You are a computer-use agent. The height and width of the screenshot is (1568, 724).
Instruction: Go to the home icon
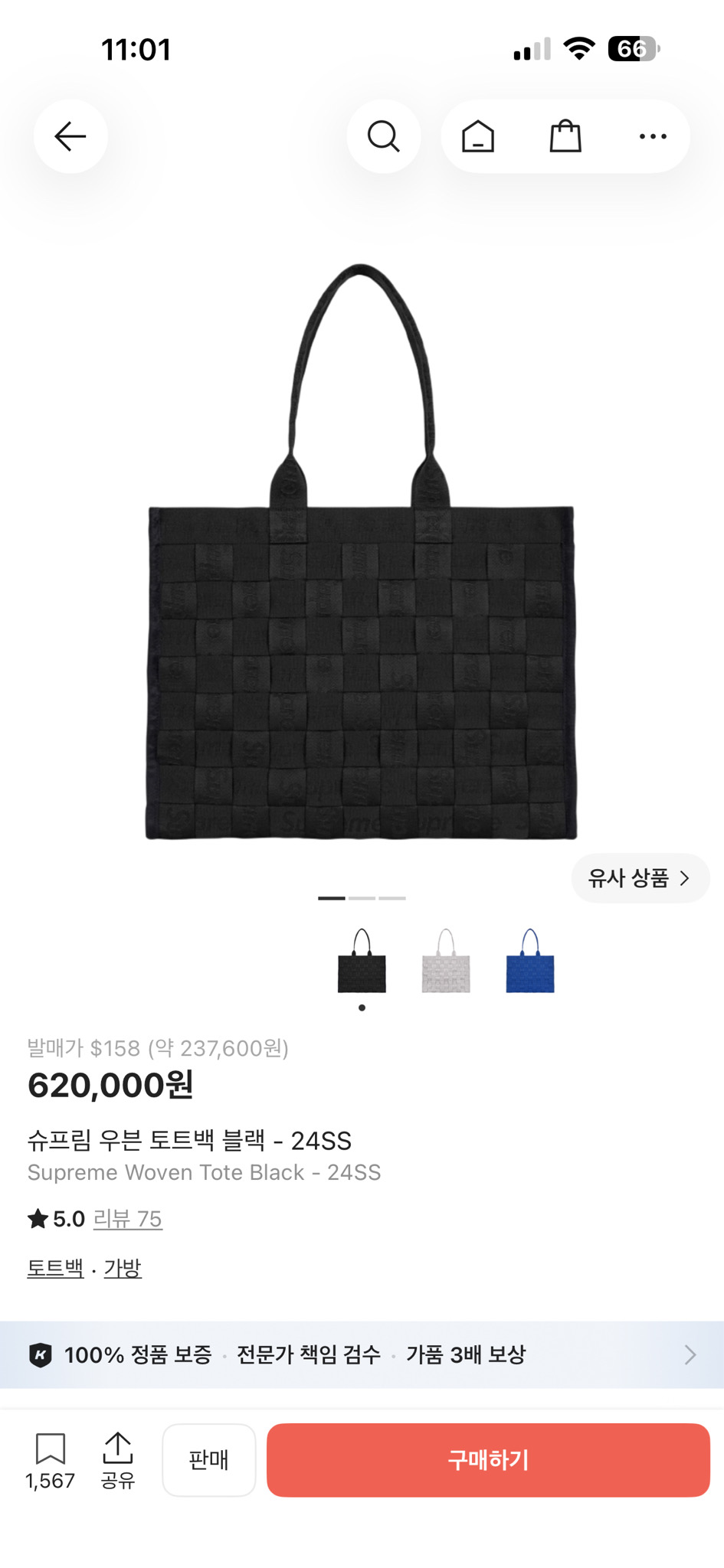point(478,136)
